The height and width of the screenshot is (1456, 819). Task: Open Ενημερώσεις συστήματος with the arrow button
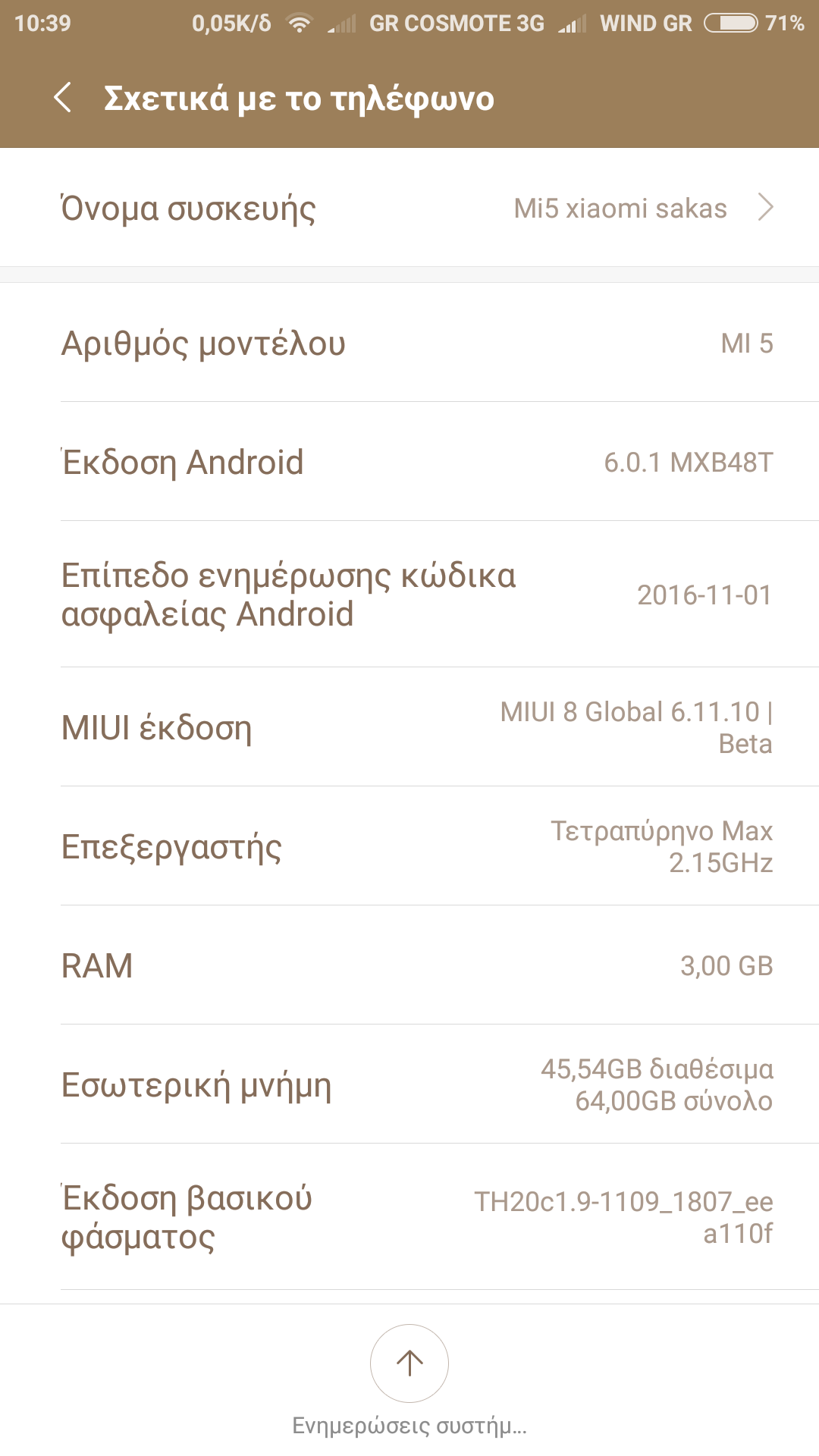pyautogui.click(x=409, y=1363)
